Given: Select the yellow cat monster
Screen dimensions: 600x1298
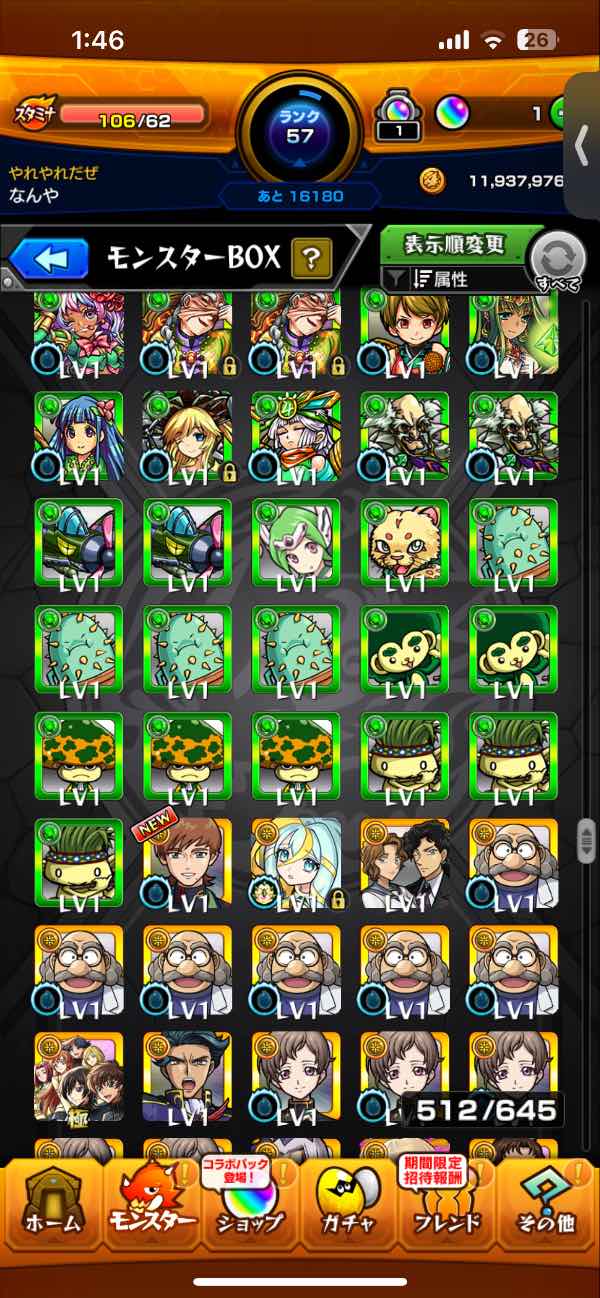Looking at the screenshot, I should coord(404,543).
